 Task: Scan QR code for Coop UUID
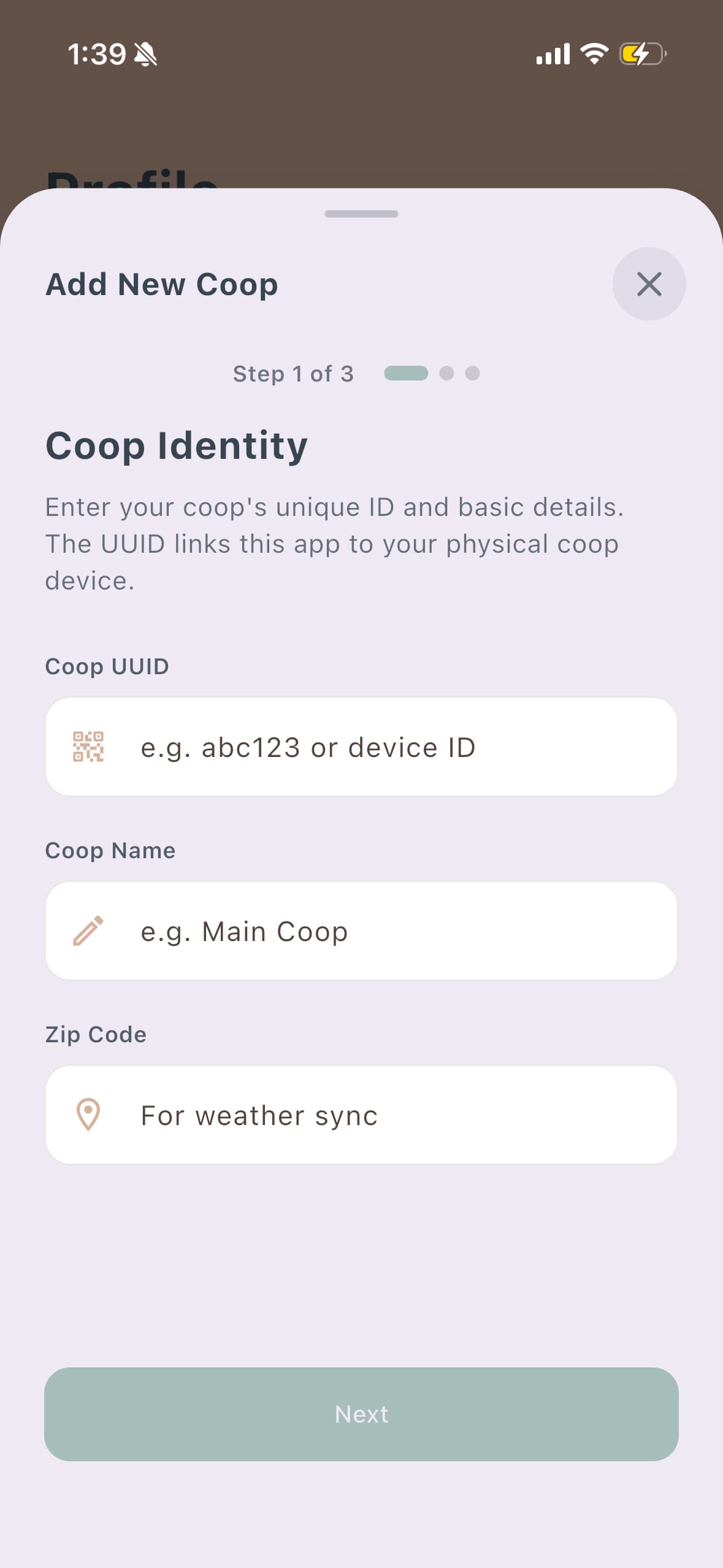(x=88, y=747)
